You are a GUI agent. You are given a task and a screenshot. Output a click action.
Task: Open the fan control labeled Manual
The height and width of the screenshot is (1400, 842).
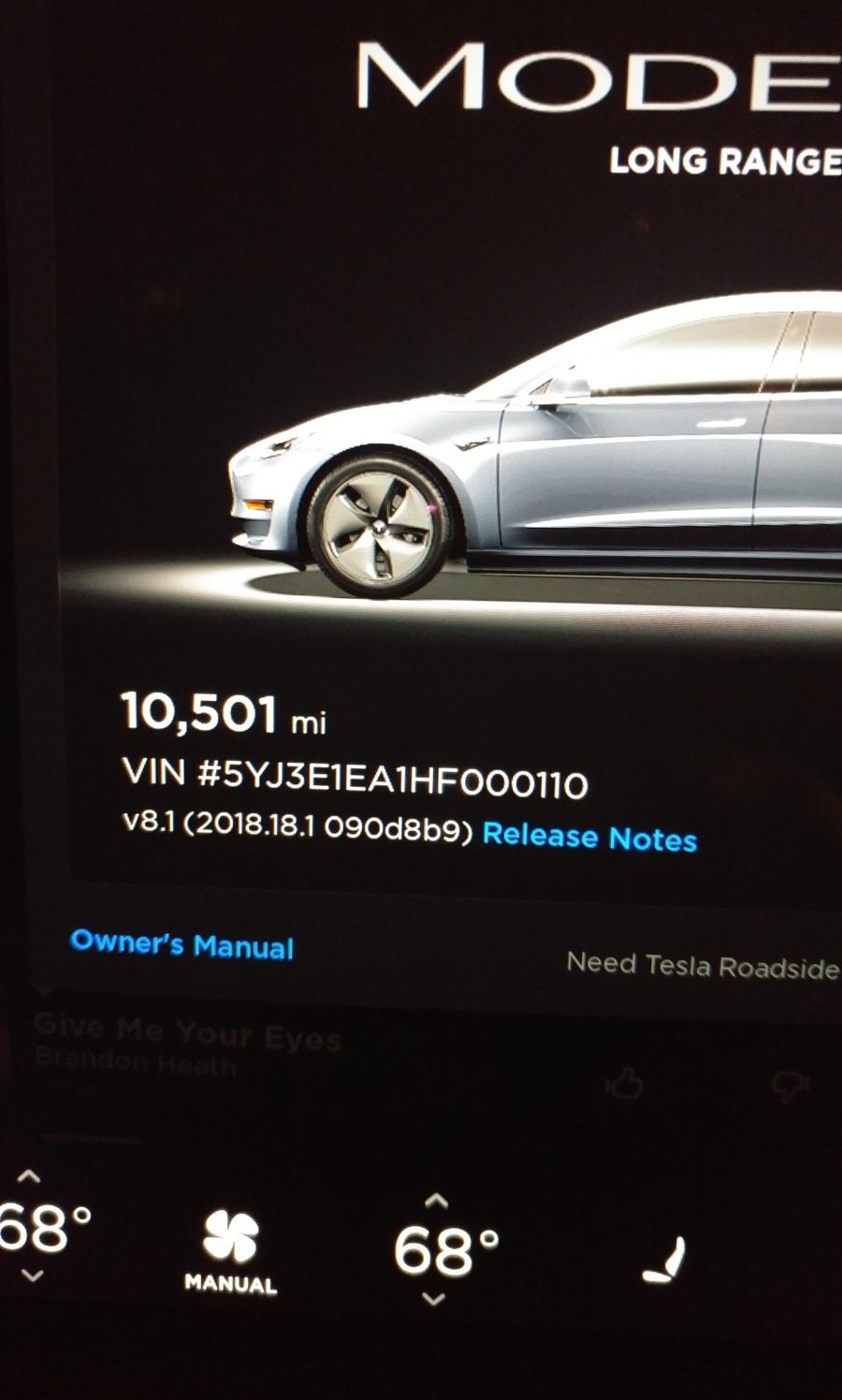230,1253
